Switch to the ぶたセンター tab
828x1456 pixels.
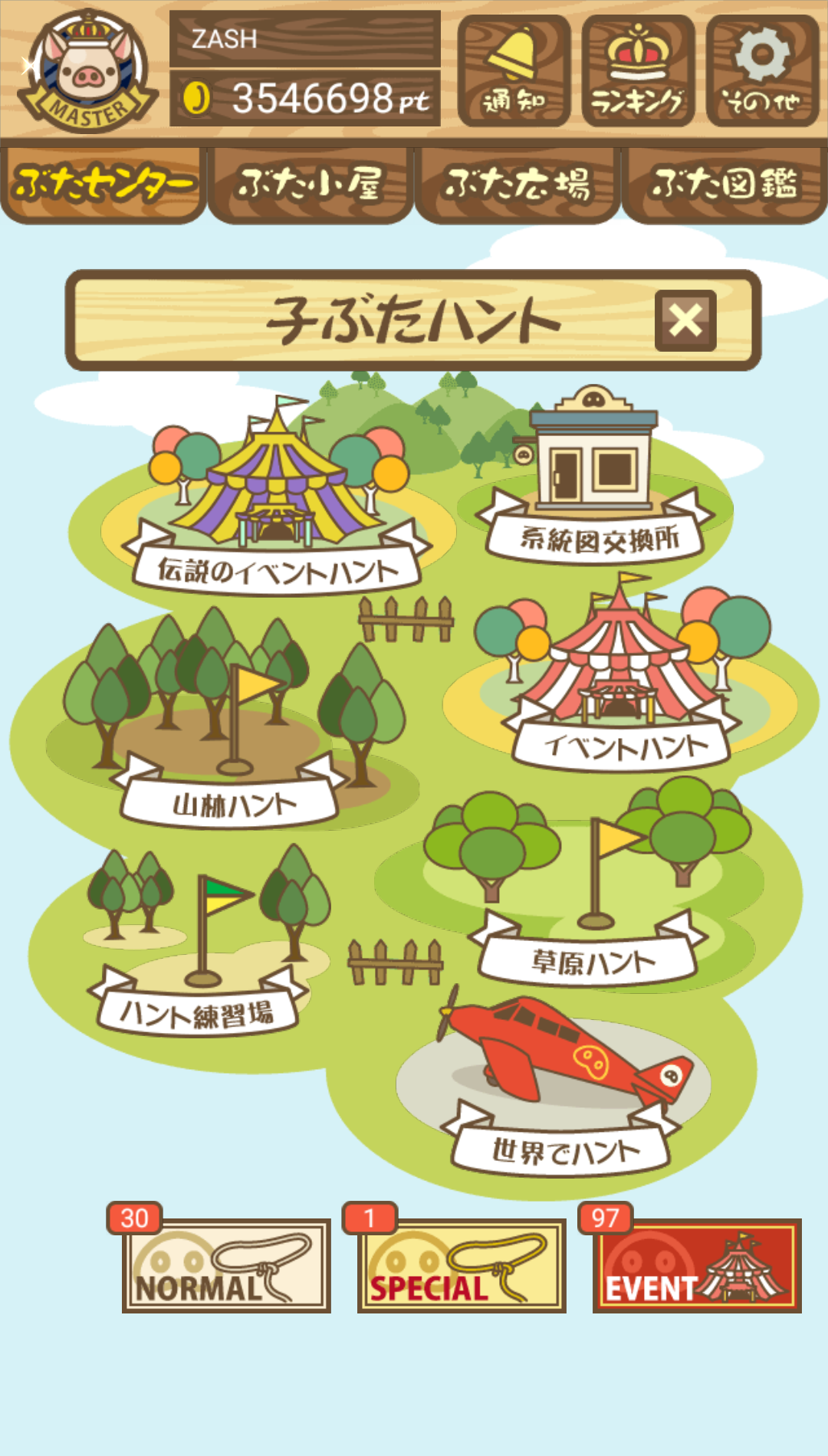(x=103, y=185)
